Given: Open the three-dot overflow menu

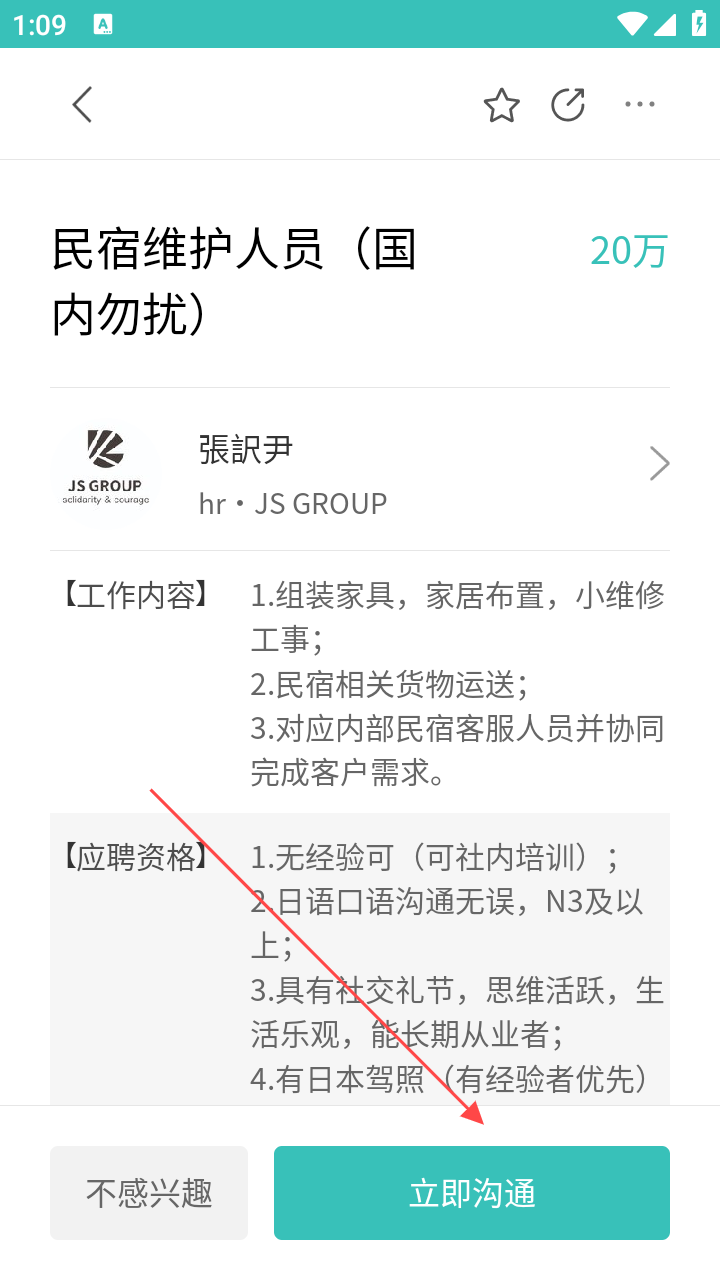Looking at the screenshot, I should click(640, 104).
